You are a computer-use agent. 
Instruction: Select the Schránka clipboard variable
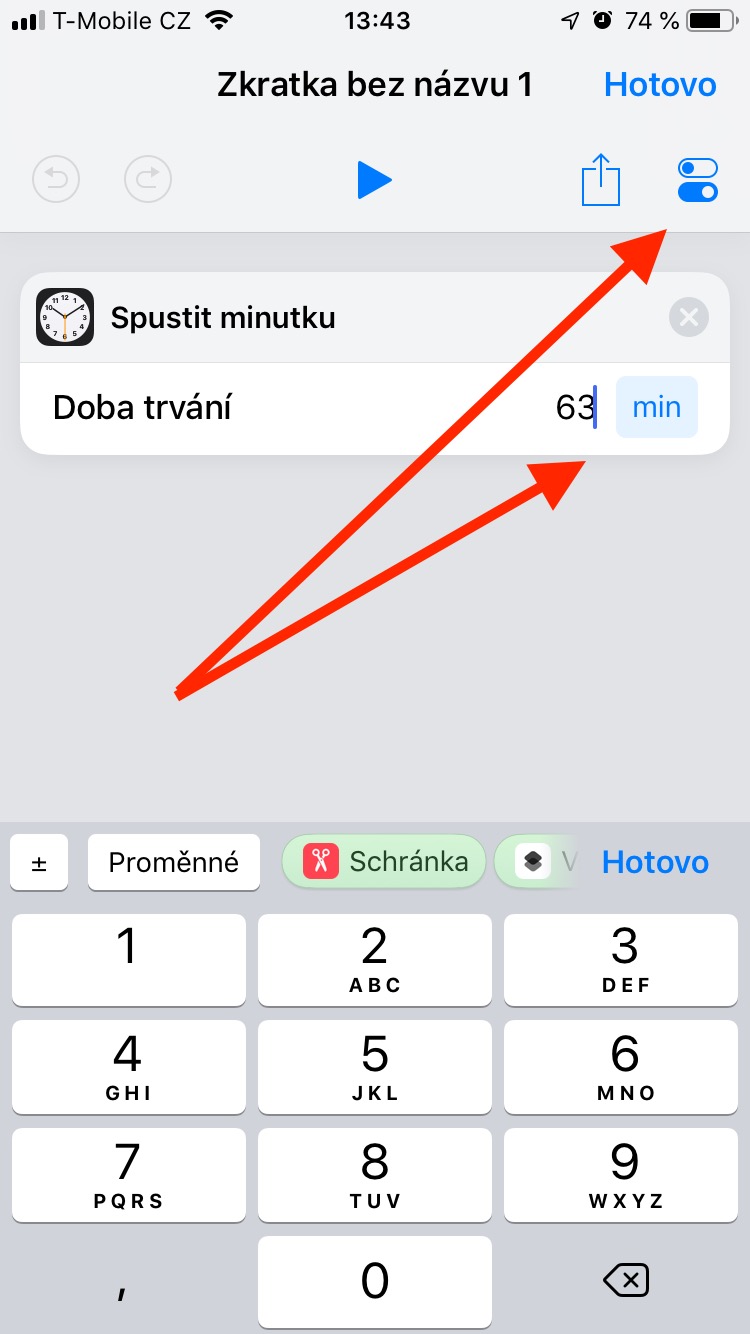[x=385, y=862]
